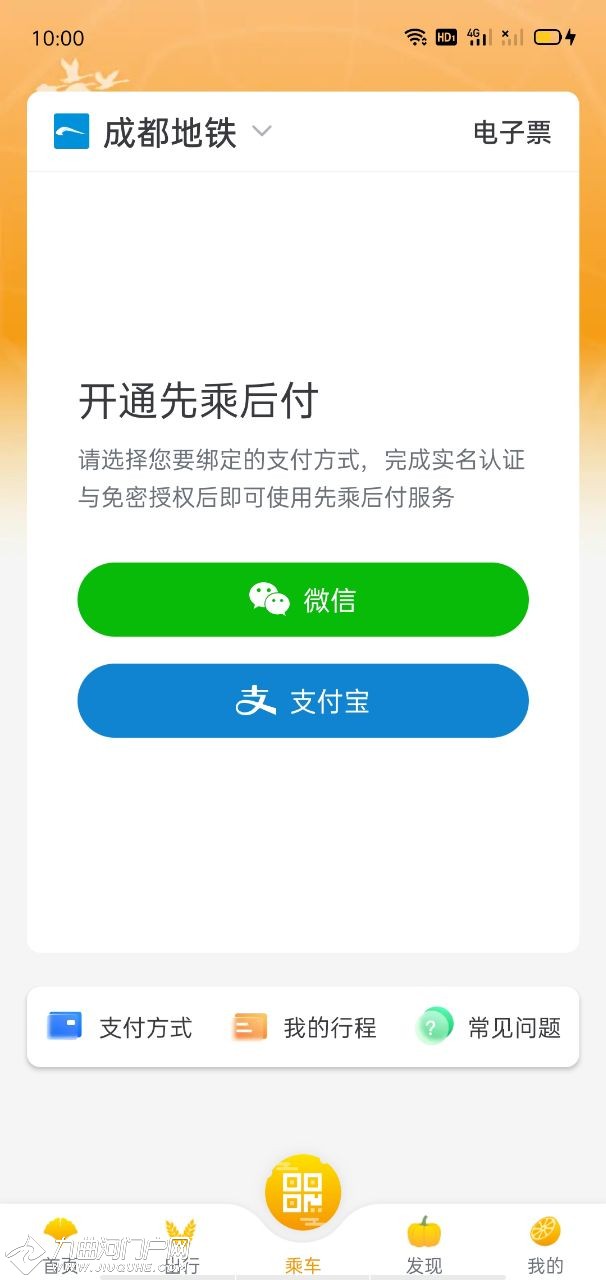Go to the 发现 tab
606x1280 pixels.
[x=424, y=1244]
